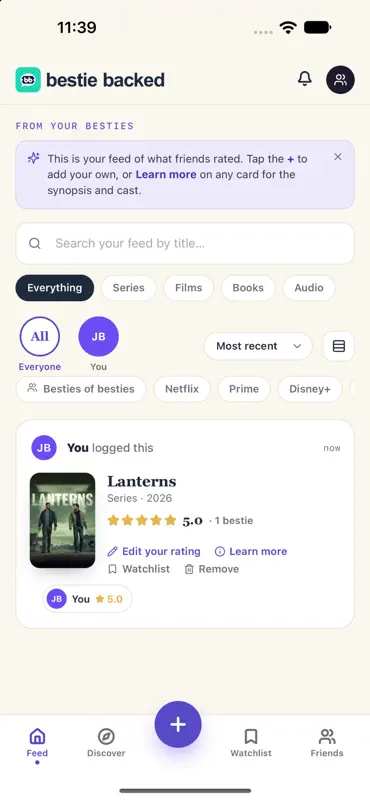The image size is (370, 800).
Task: Go to the Friends tab
Action: click(x=327, y=743)
